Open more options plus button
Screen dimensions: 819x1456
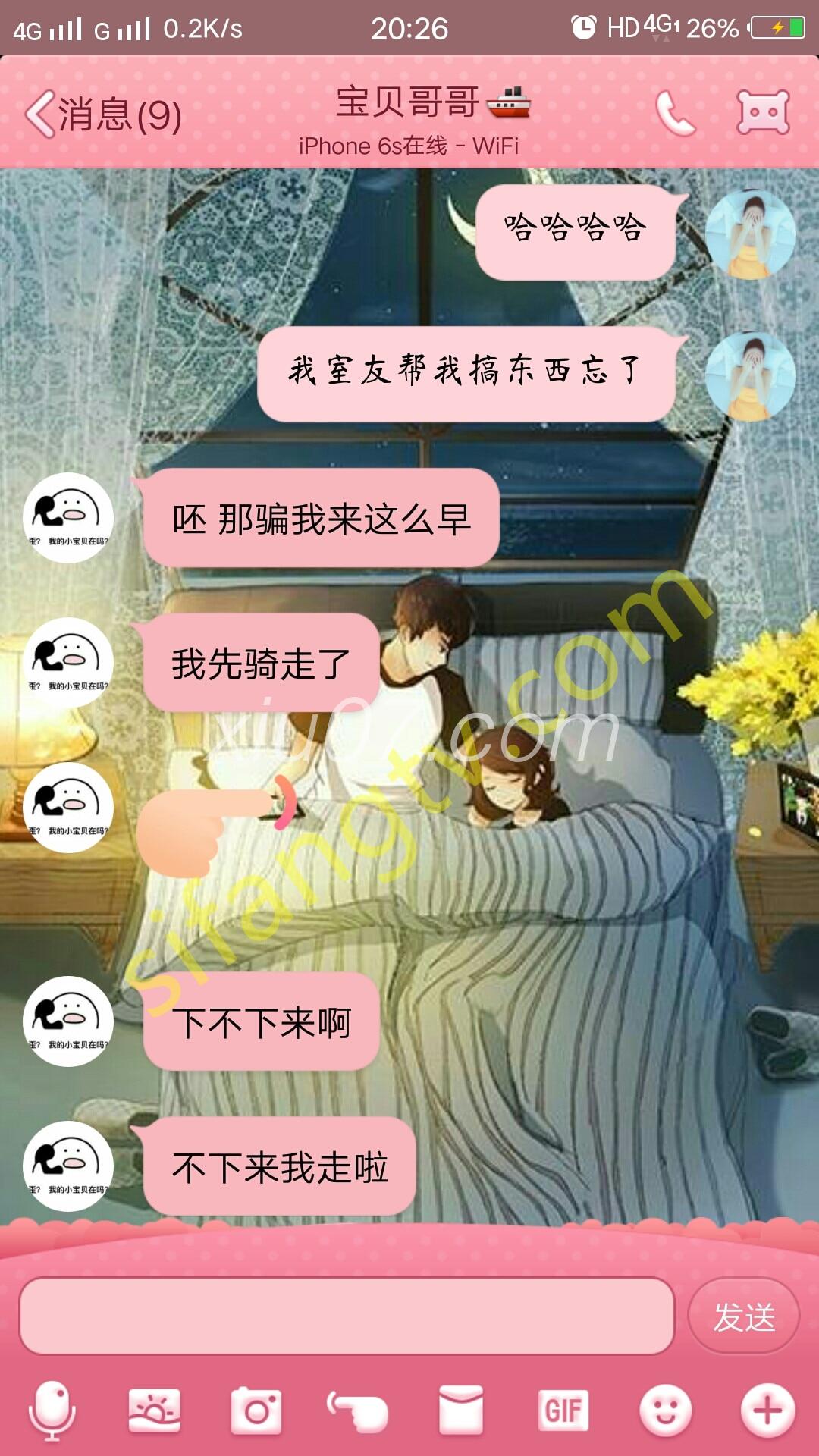pyautogui.click(x=767, y=1410)
